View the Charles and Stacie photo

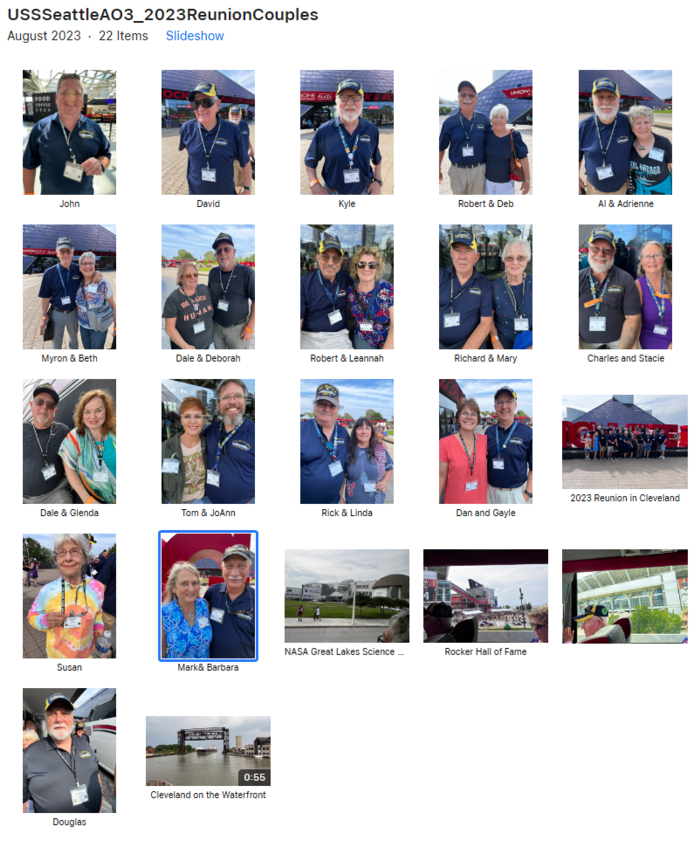[x=624, y=286]
